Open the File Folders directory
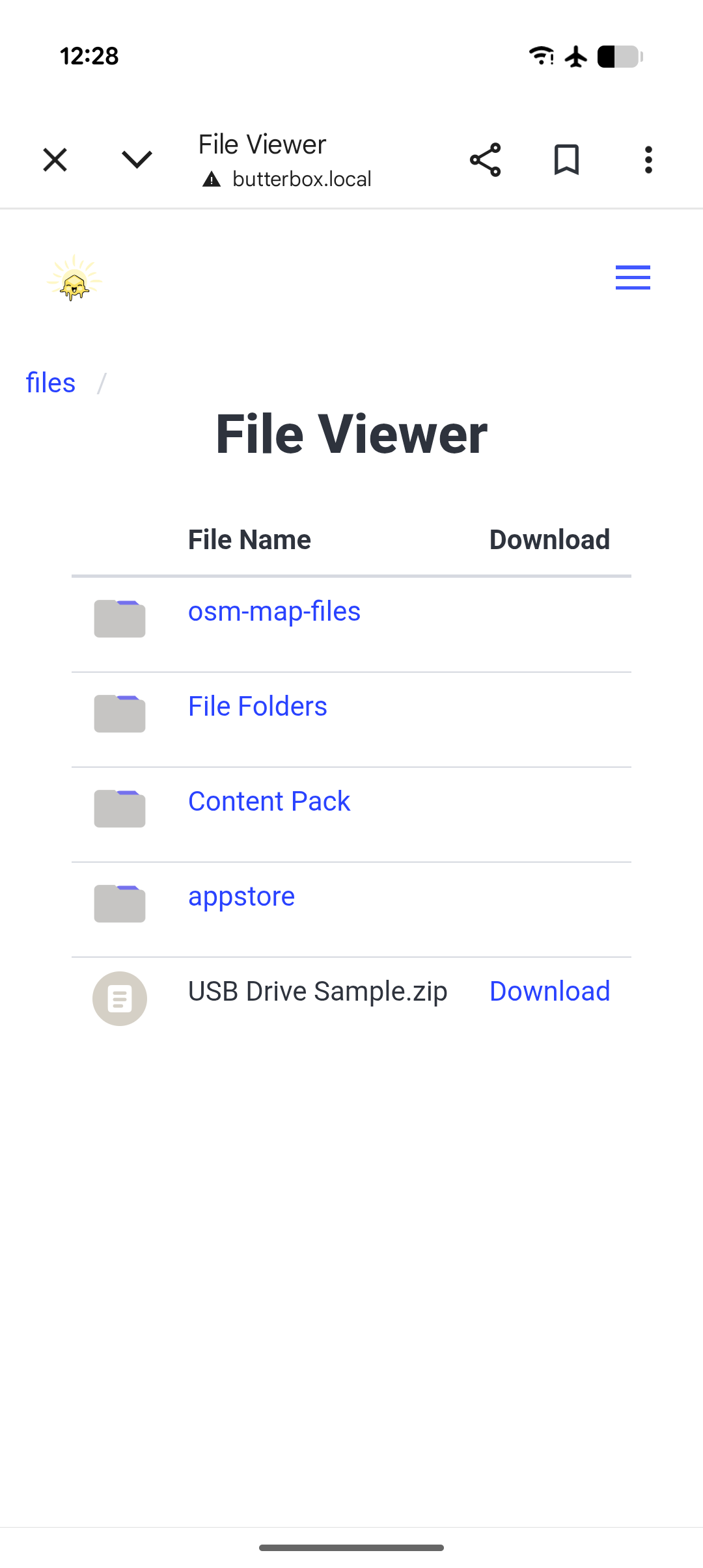The width and height of the screenshot is (703, 1568). pos(258,707)
